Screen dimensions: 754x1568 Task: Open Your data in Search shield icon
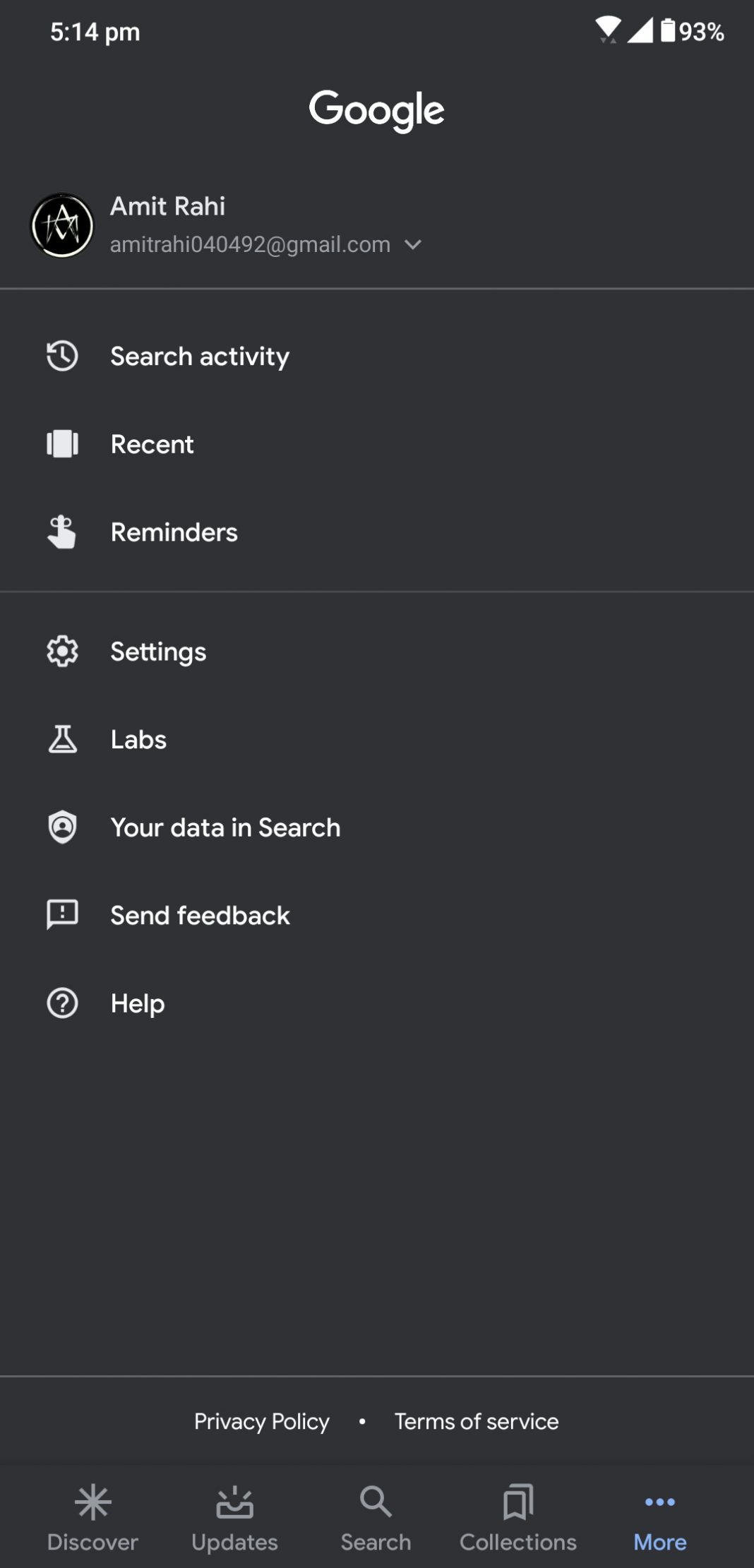62,827
